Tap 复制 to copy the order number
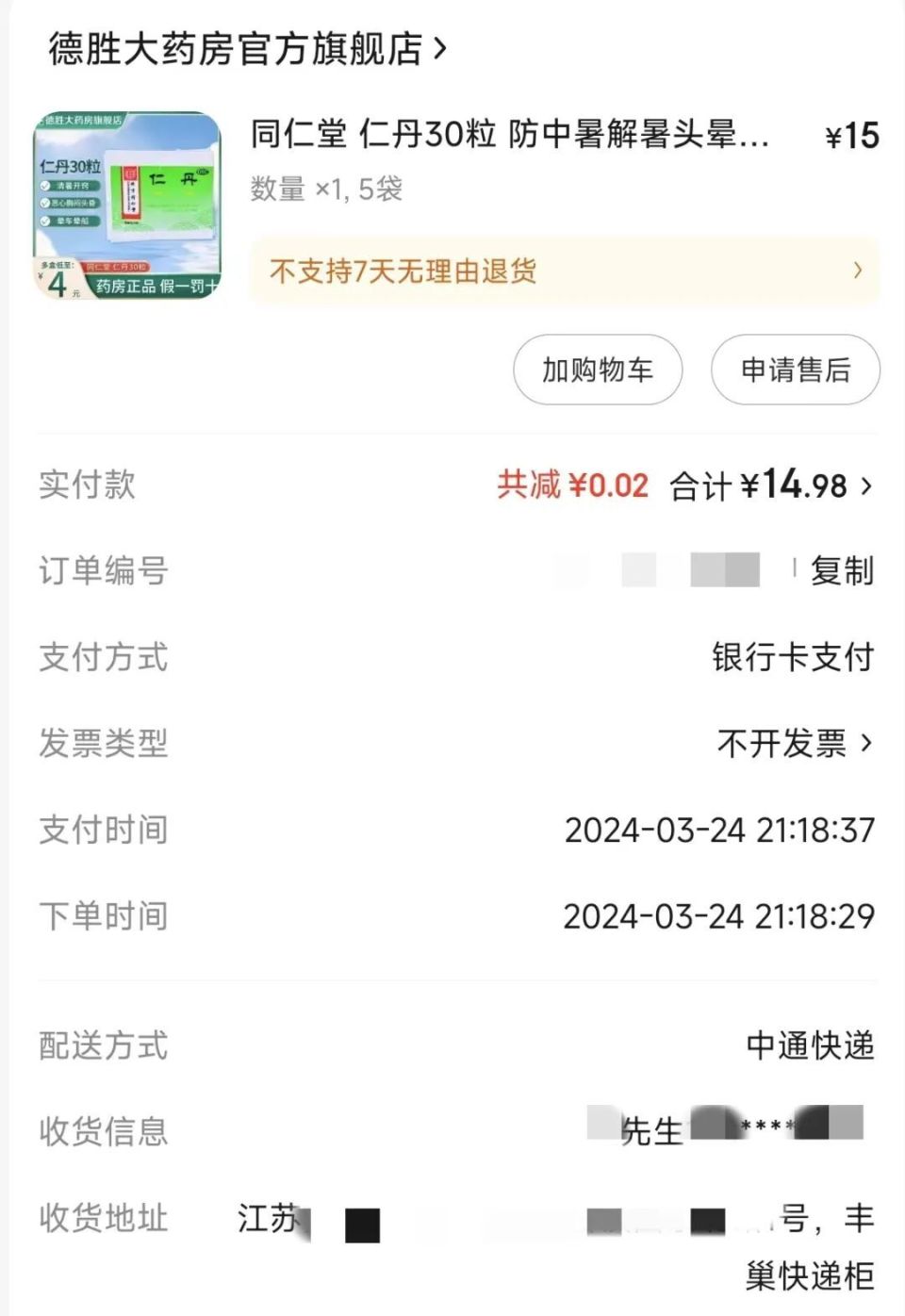This screenshot has height=1316, width=905. [x=843, y=571]
